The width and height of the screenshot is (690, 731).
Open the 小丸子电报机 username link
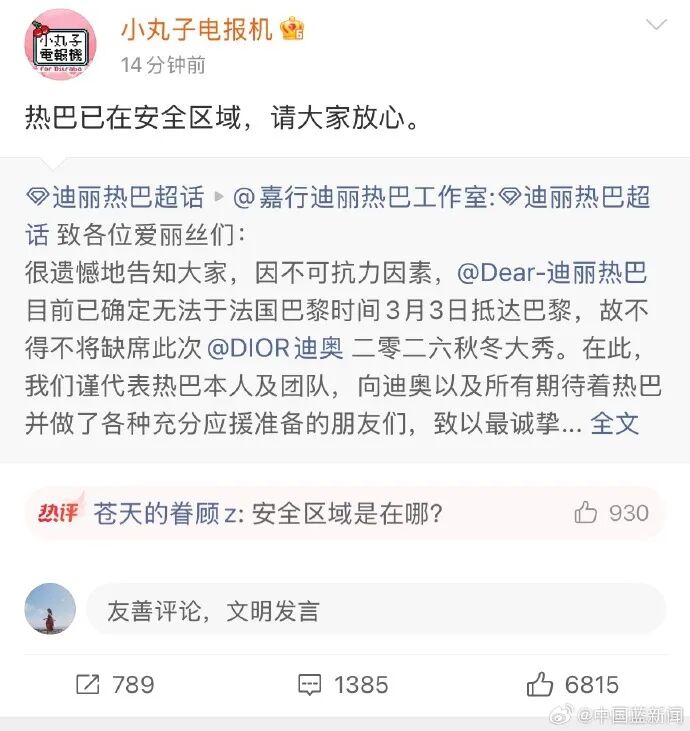(196, 30)
